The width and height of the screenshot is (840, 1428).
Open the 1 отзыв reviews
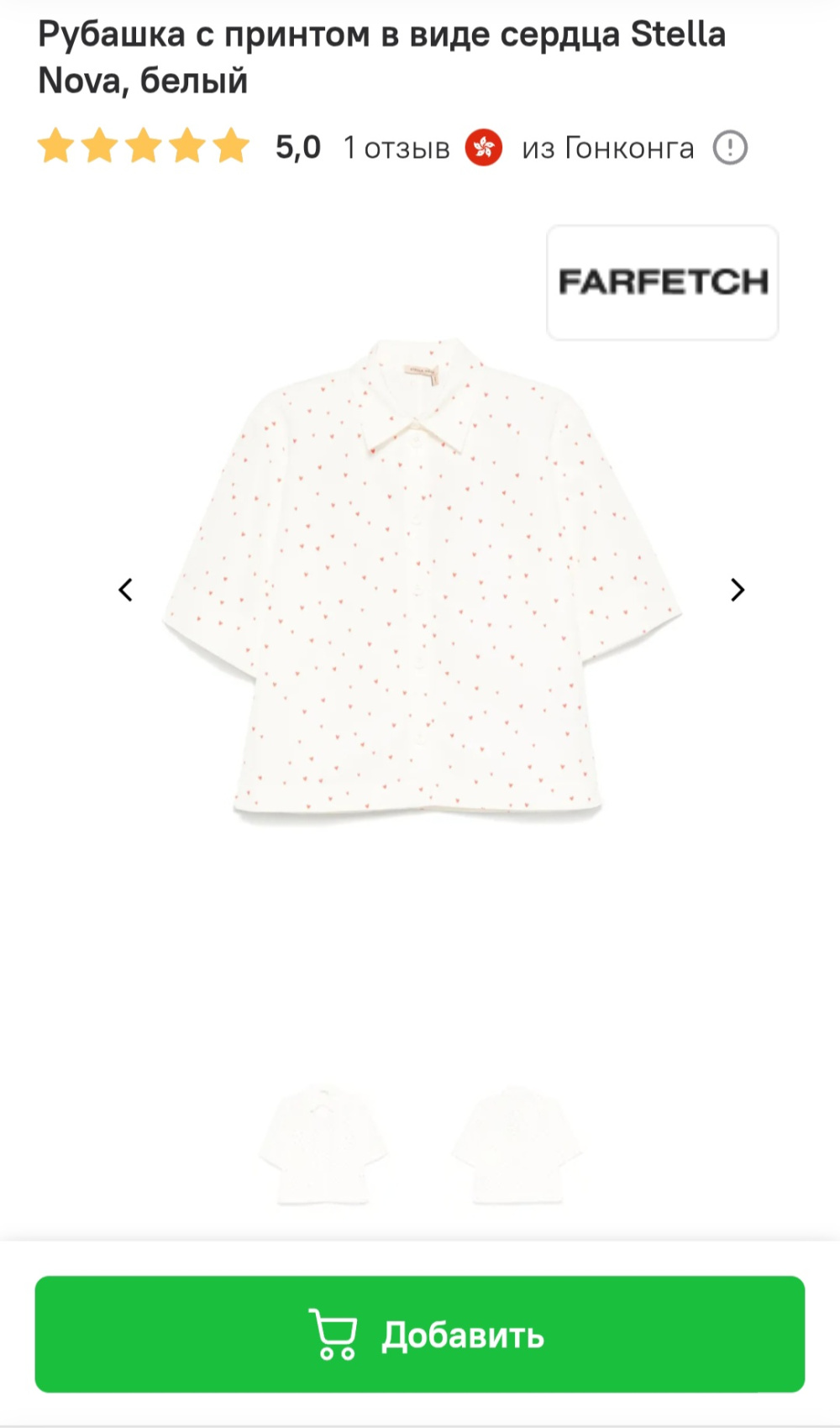396,149
